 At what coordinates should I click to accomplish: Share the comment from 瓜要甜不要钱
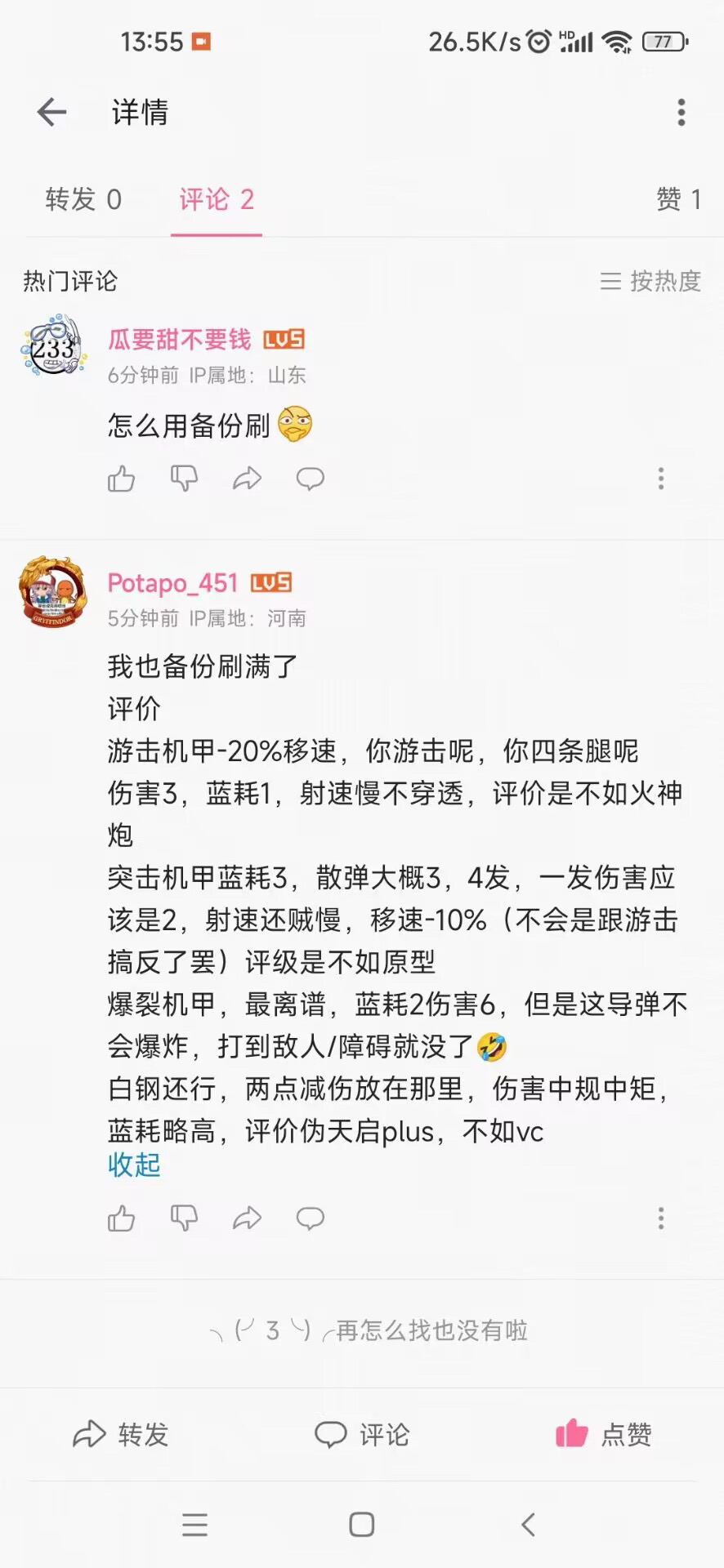click(x=247, y=479)
